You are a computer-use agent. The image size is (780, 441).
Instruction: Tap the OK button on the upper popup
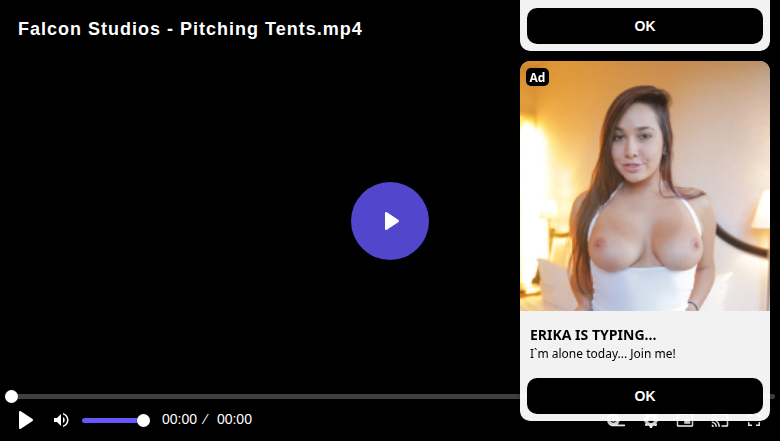point(645,26)
